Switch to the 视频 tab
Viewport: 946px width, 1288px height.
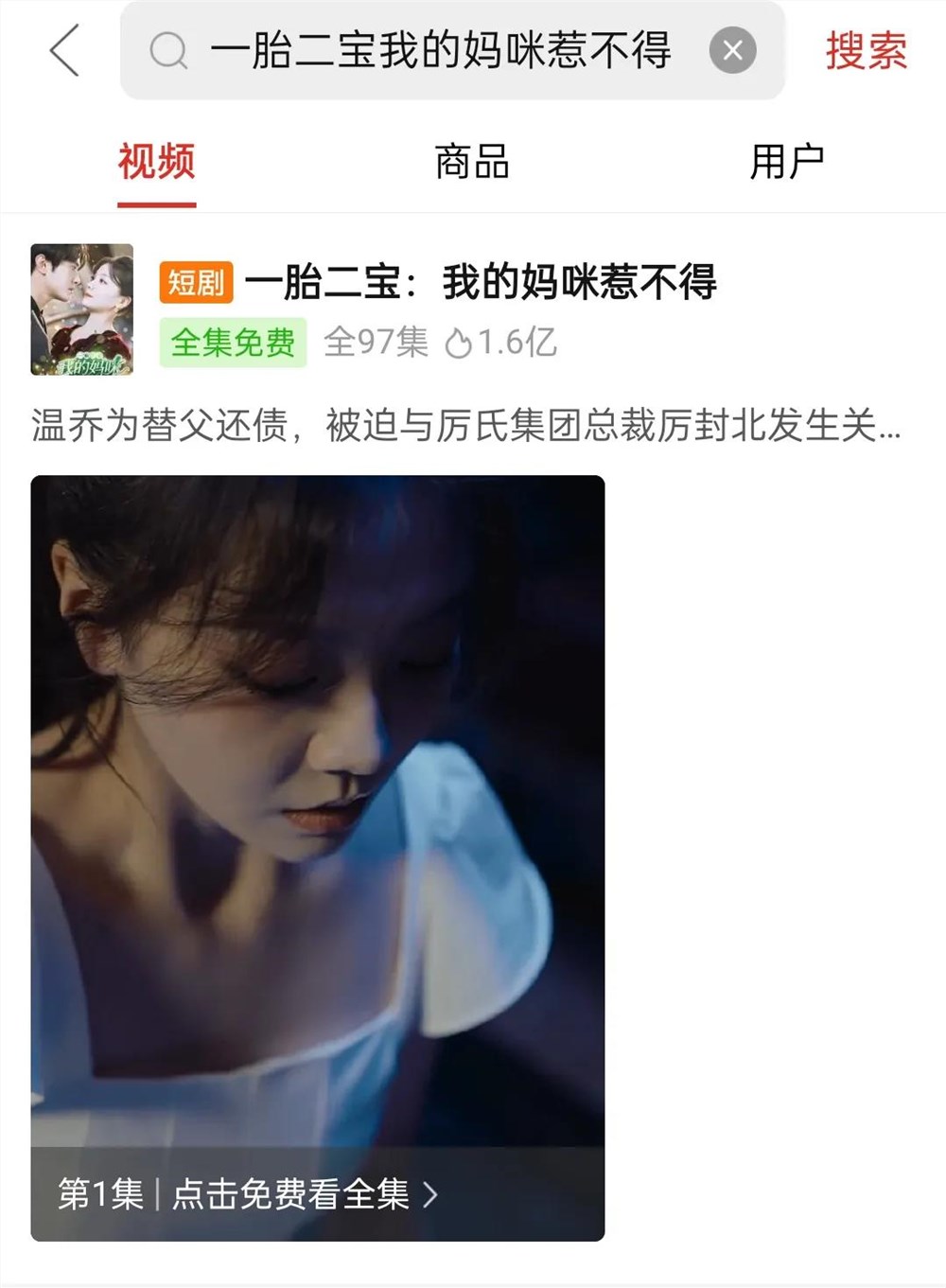tap(156, 162)
